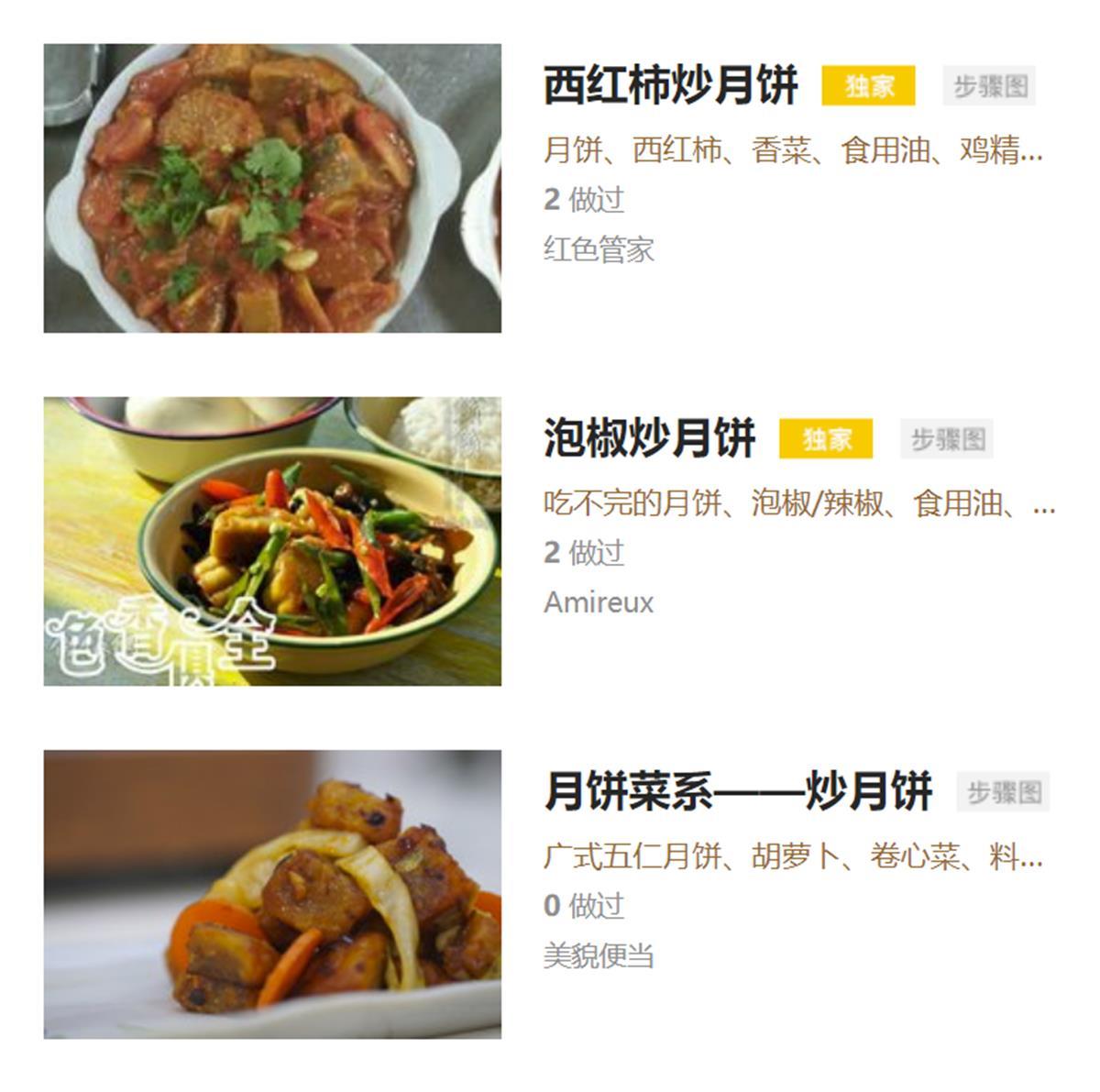The image size is (1100, 1092).
Task: View author 美貌便当's profile
Action: coord(599,955)
